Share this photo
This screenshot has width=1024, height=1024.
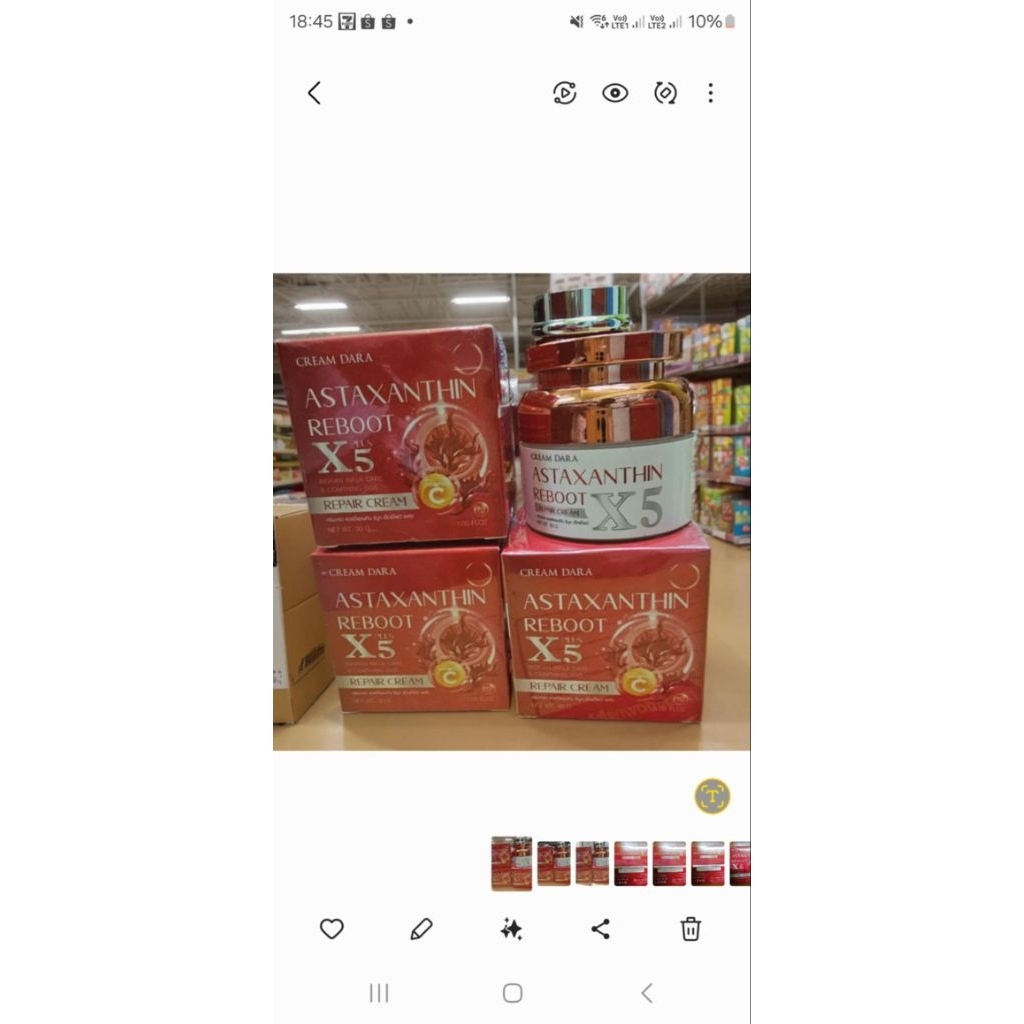pyautogui.click(x=601, y=929)
